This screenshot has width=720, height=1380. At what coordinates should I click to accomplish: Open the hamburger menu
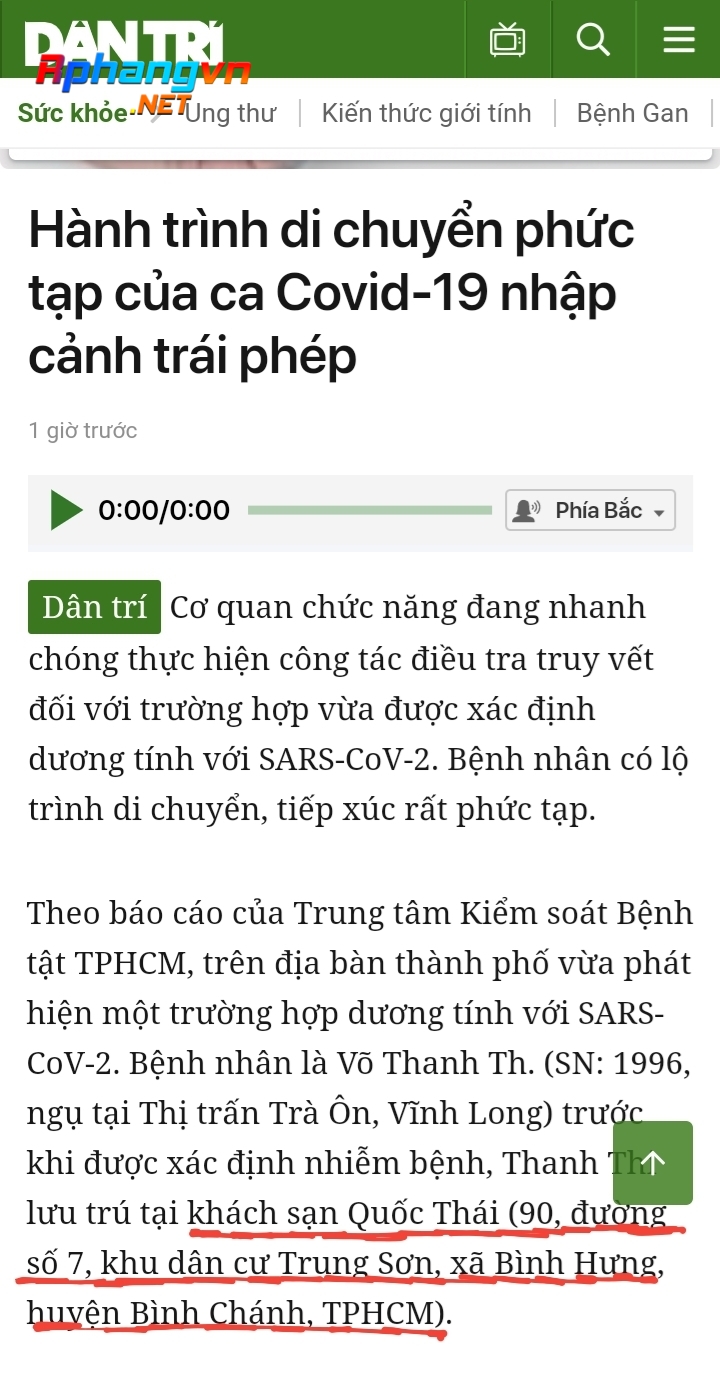click(679, 40)
